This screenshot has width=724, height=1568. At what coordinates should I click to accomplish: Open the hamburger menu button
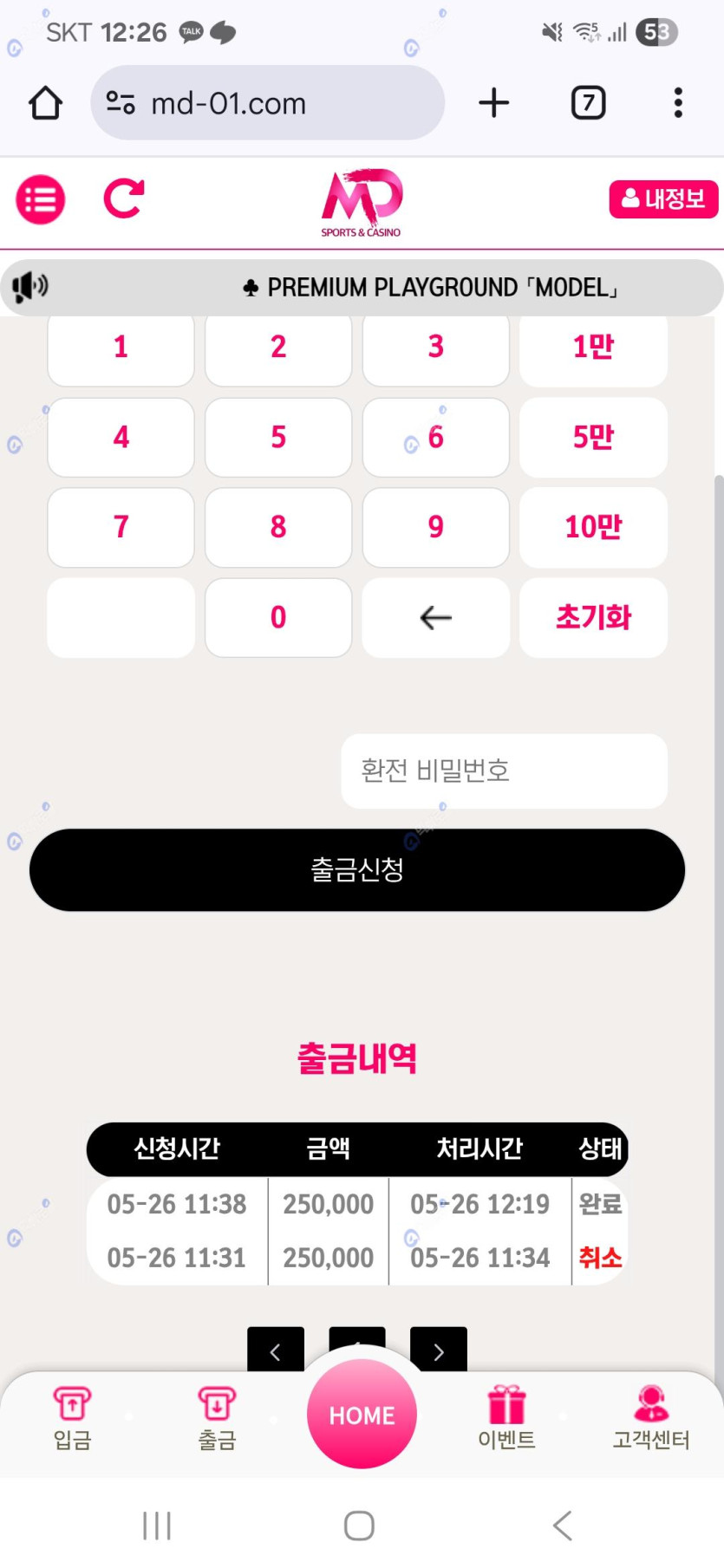click(x=40, y=199)
